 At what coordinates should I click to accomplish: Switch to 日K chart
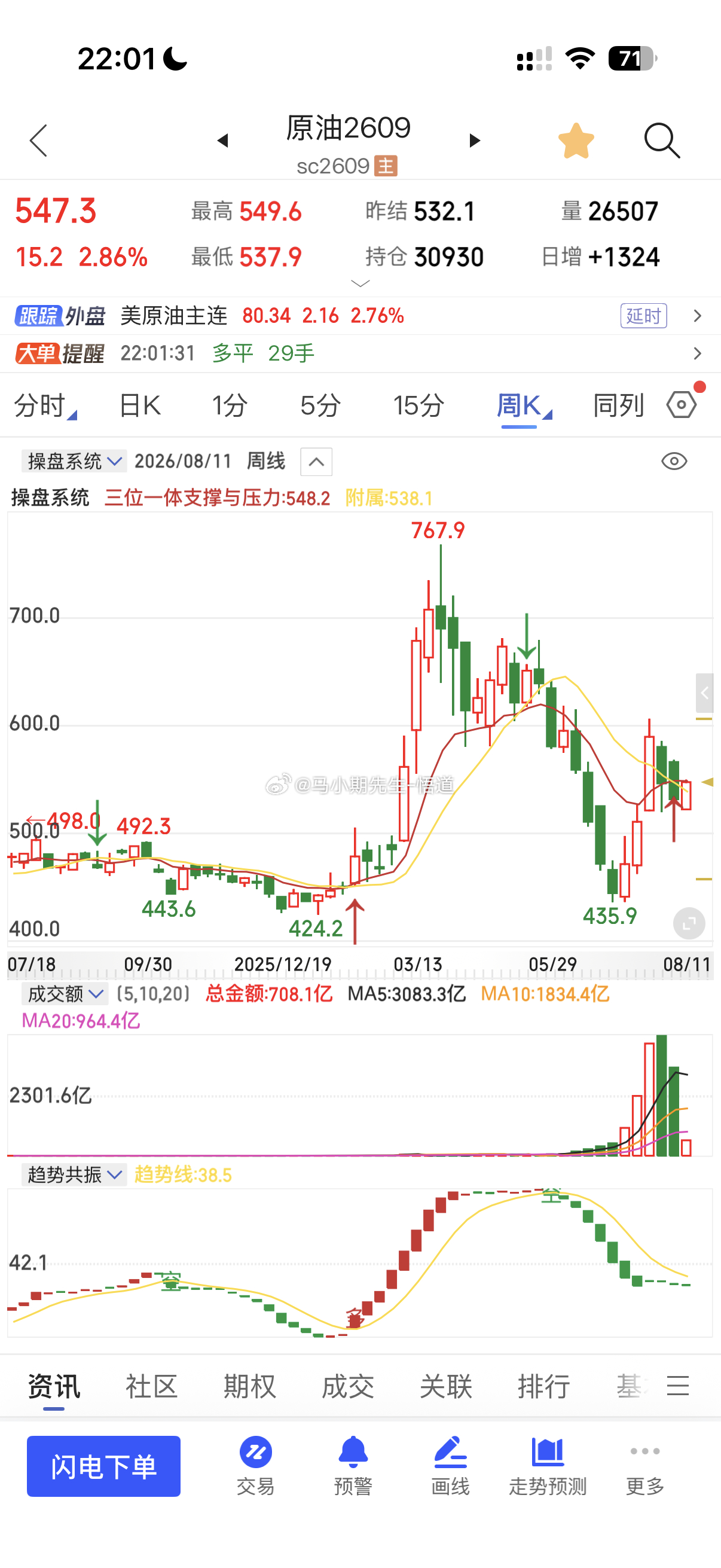[x=140, y=405]
